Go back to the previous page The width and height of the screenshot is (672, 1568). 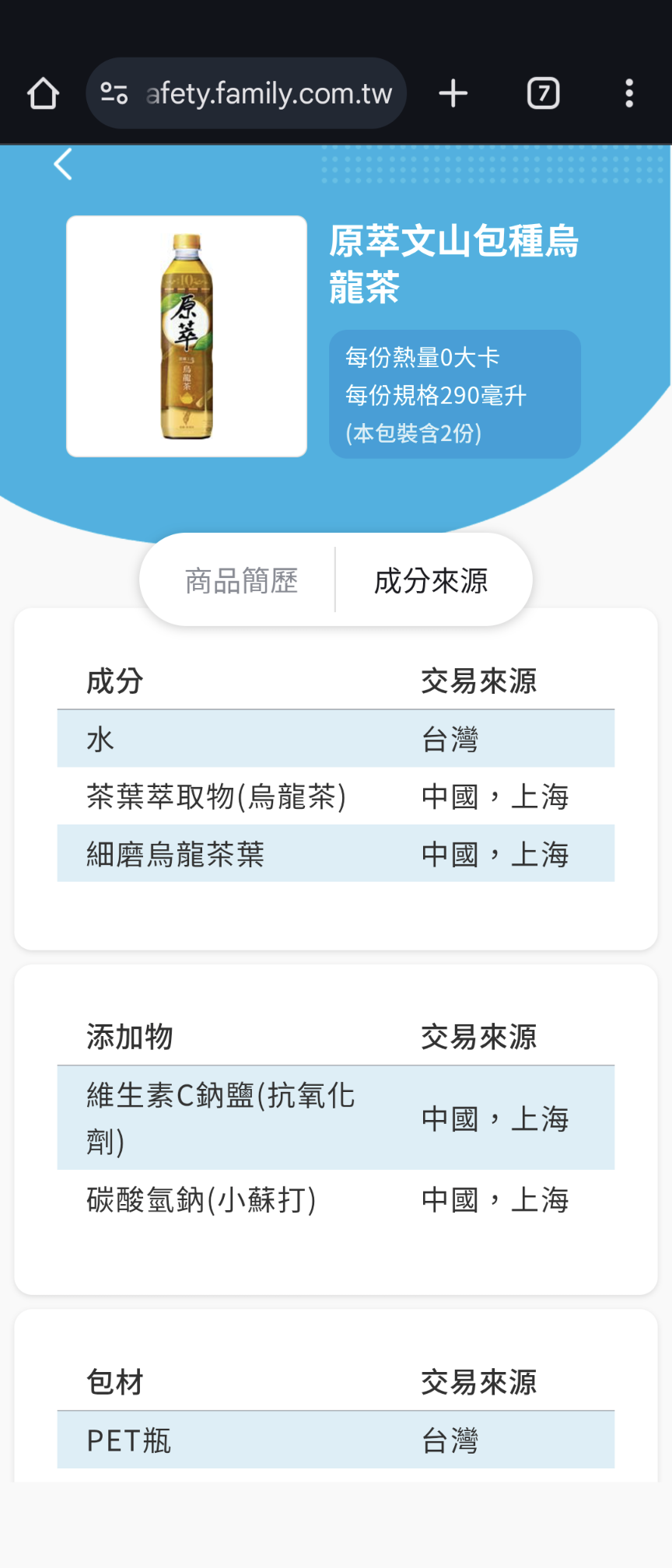[x=63, y=164]
